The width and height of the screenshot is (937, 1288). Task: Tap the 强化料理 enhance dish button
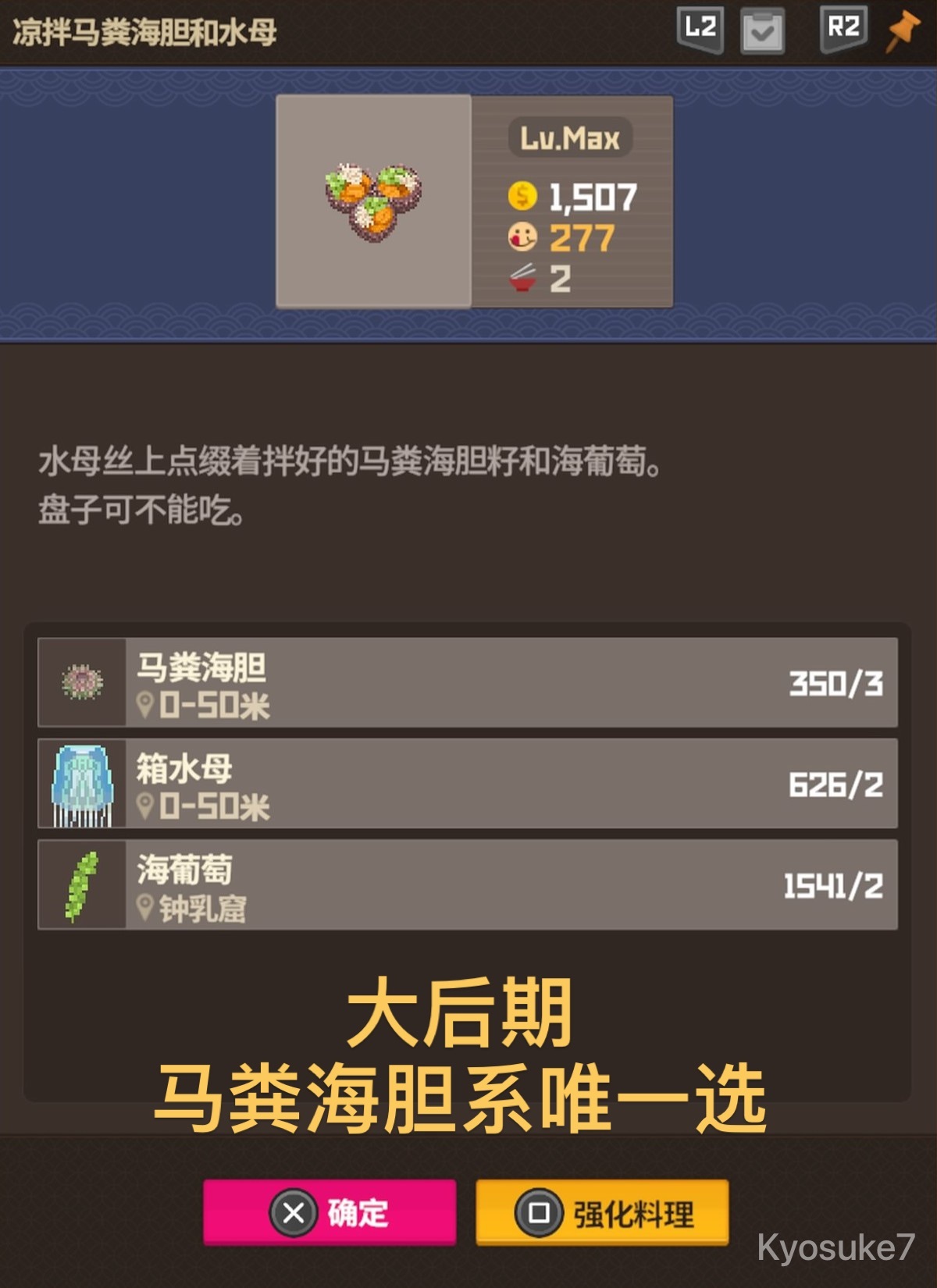(602, 1212)
